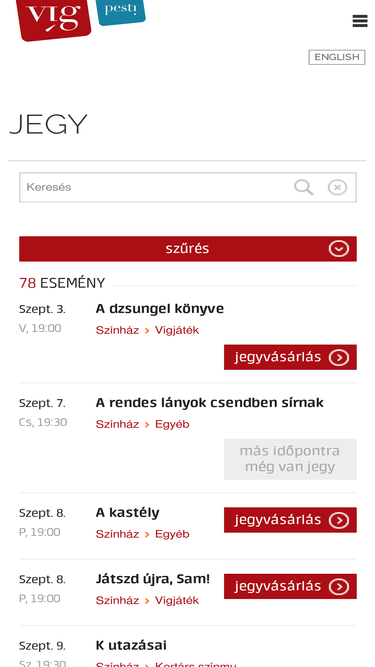Go to the Víg home page via the logo
Image resolution: width=375 pixels, height=667 pixels.
click(53, 19)
